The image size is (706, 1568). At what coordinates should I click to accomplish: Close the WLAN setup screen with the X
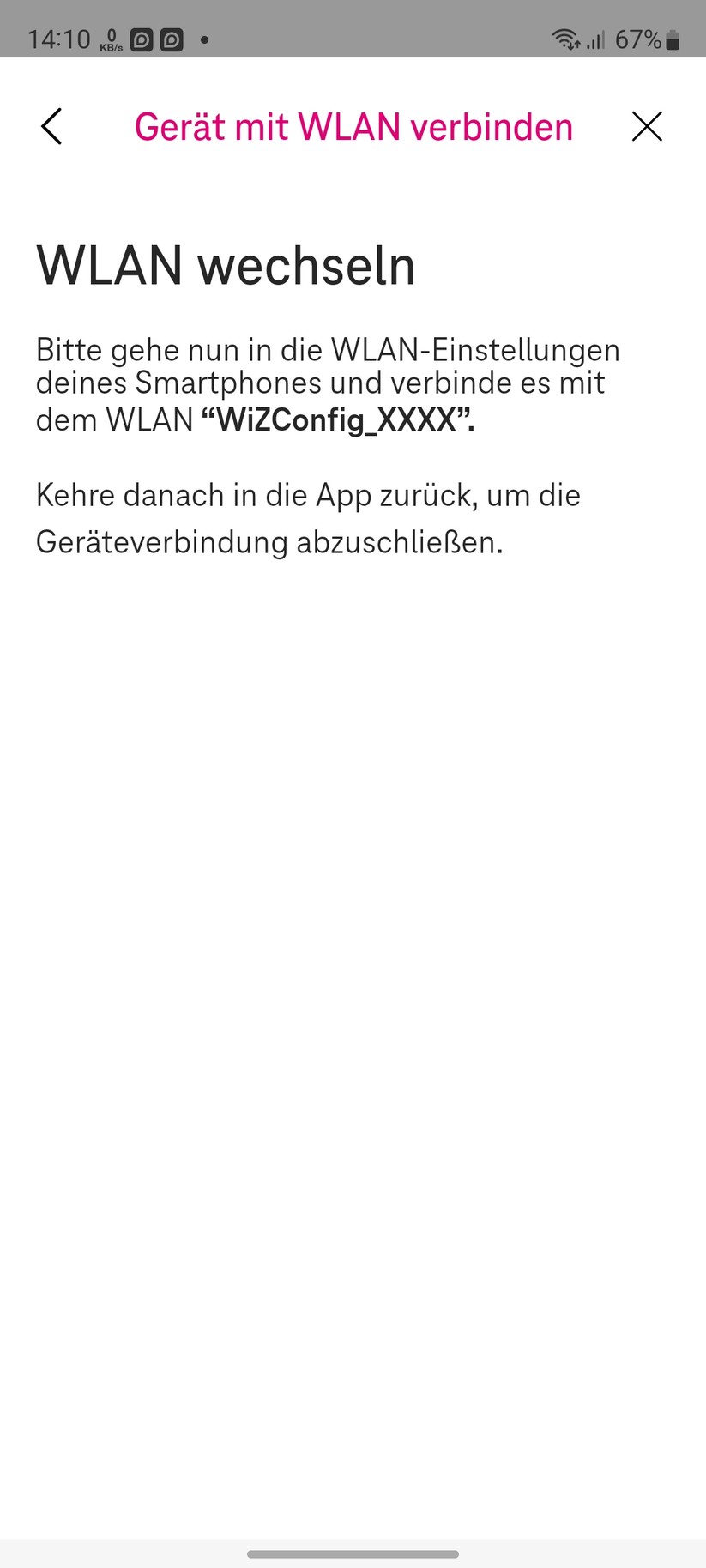[x=647, y=126]
